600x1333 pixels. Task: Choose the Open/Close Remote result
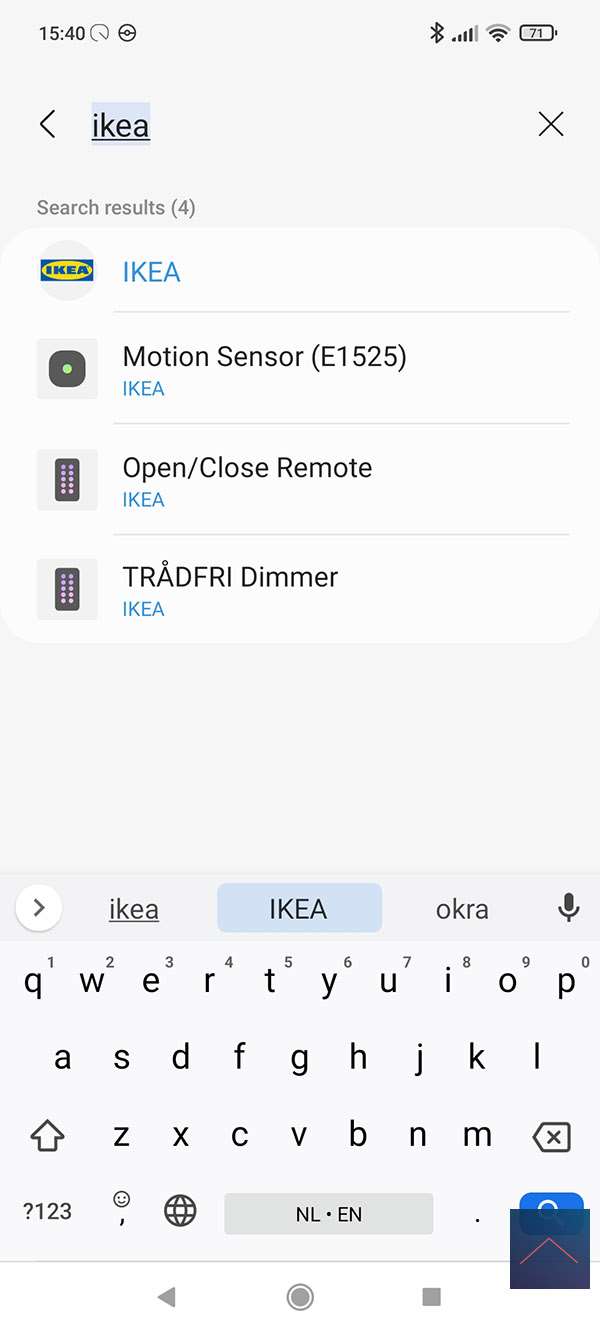click(x=247, y=480)
